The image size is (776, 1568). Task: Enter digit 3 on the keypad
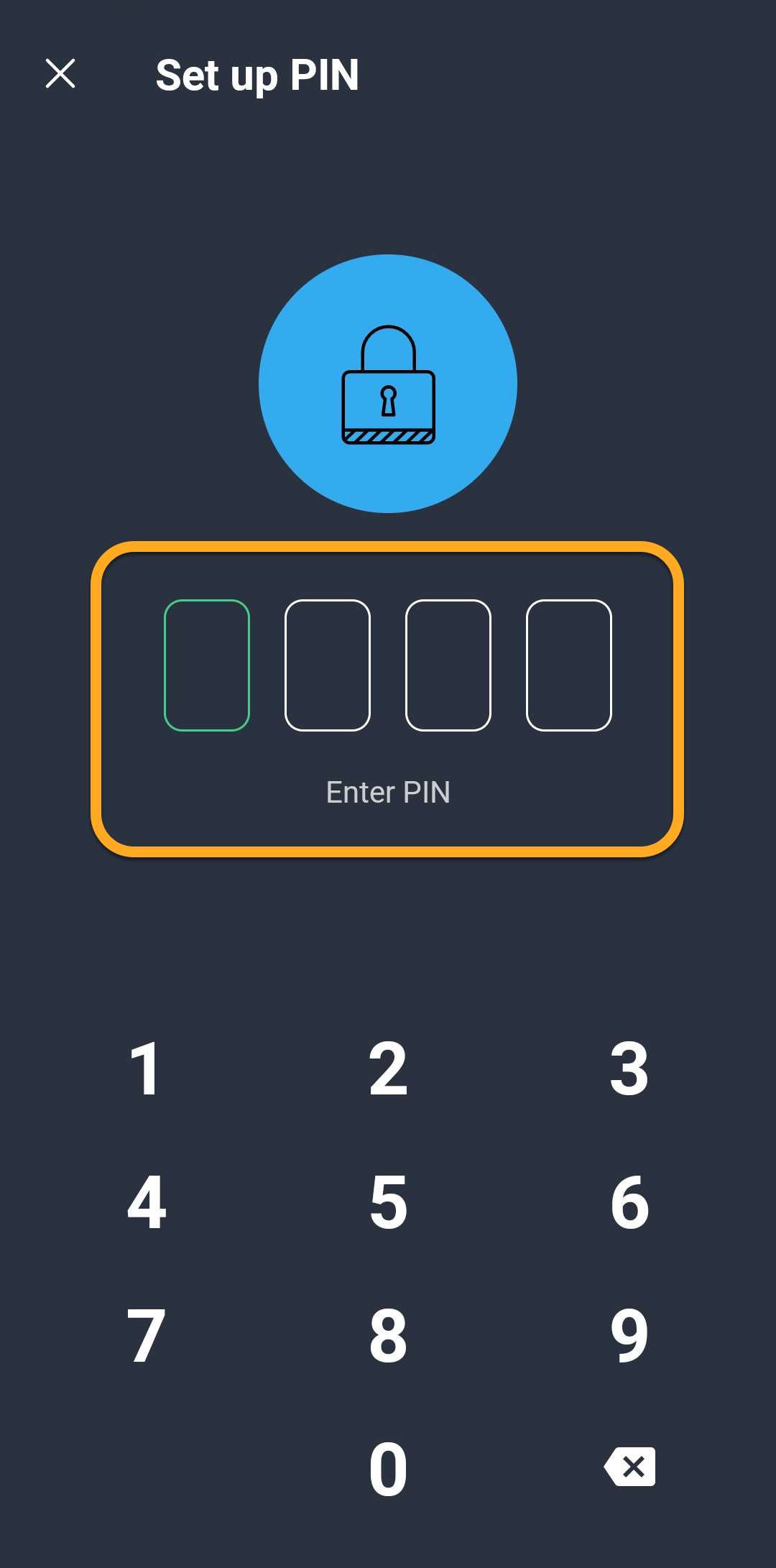pyautogui.click(x=629, y=1069)
